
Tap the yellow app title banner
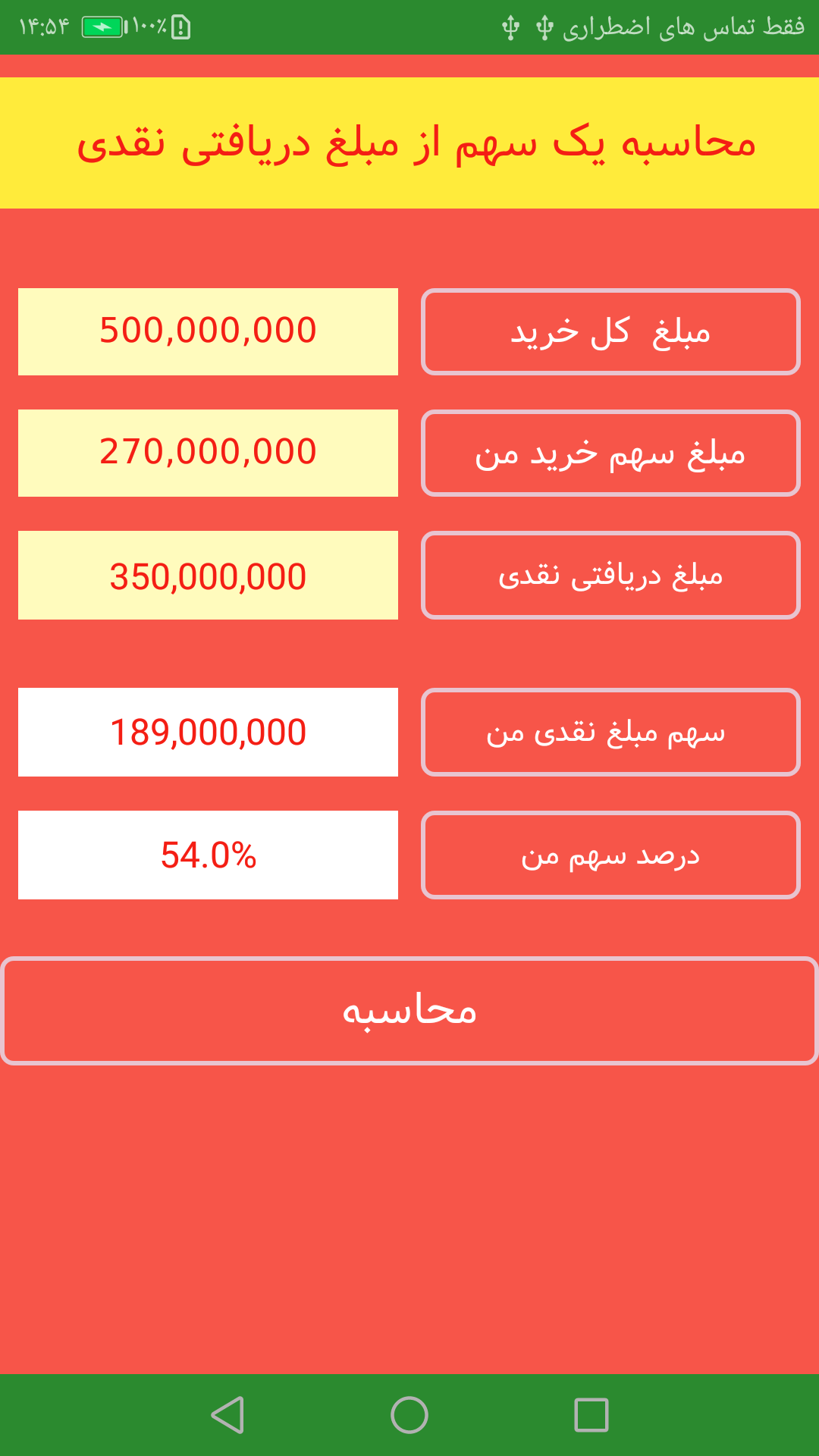click(x=409, y=144)
